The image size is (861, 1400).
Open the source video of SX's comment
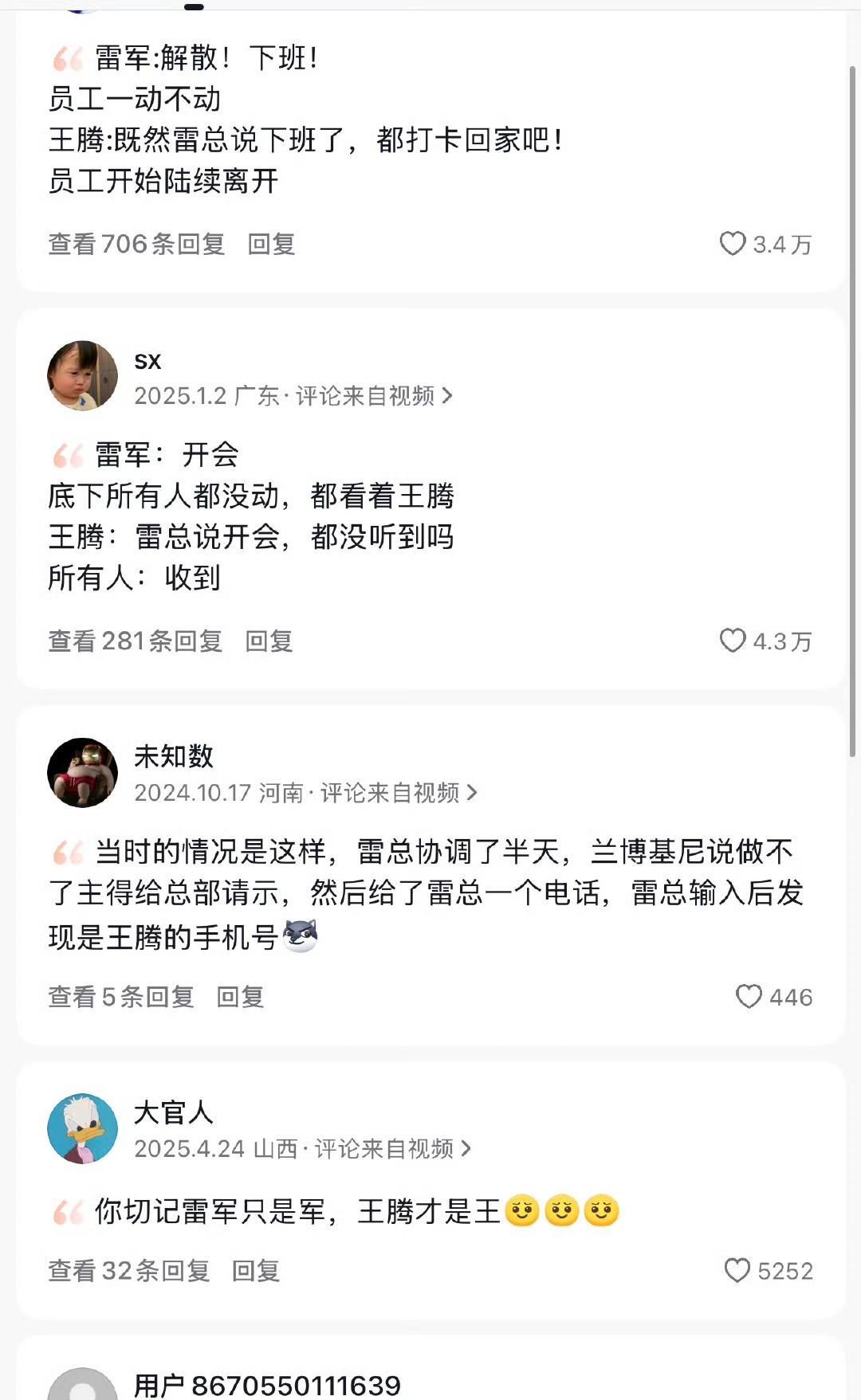point(373,396)
